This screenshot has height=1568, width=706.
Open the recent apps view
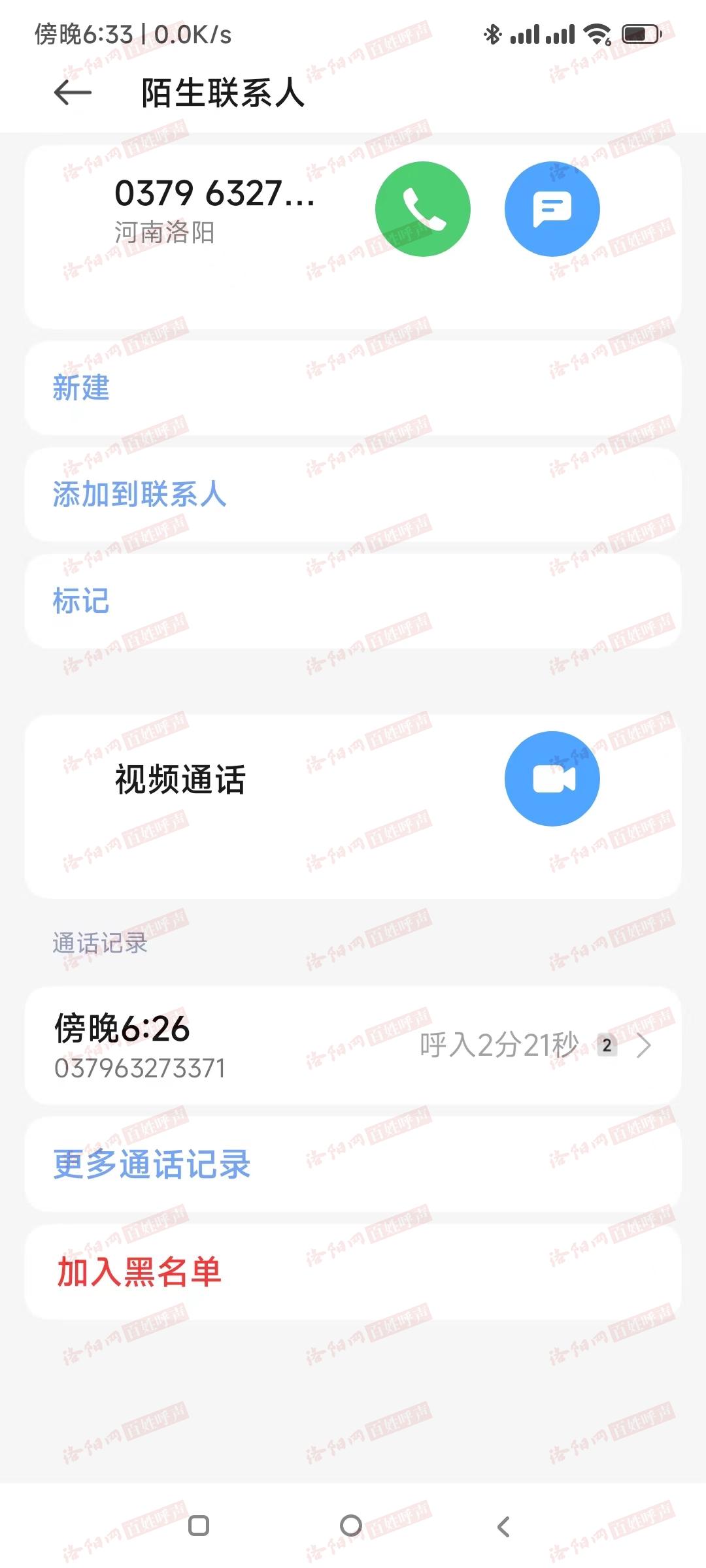199,1526
